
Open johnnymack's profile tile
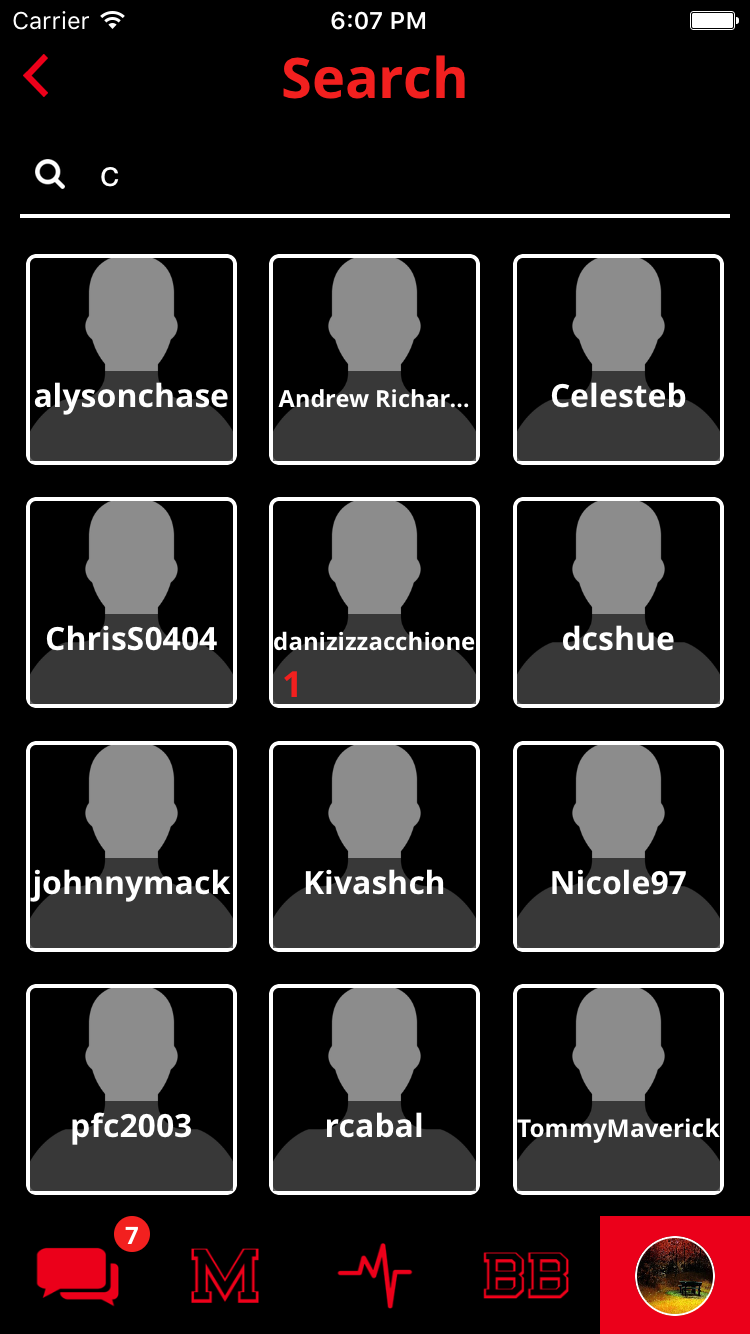131,846
